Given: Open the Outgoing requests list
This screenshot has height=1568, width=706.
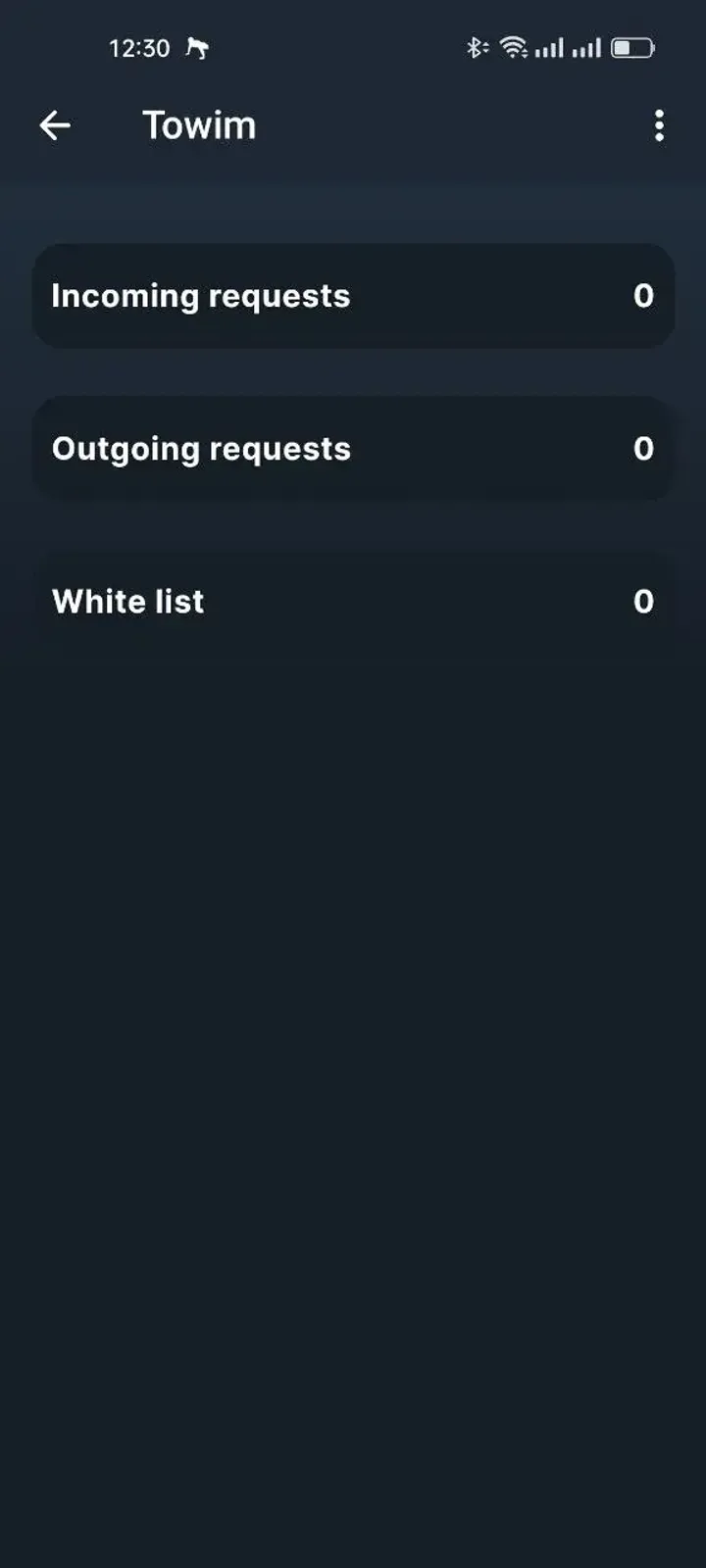Looking at the screenshot, I should pyautogui.click(x=353, y=448).
